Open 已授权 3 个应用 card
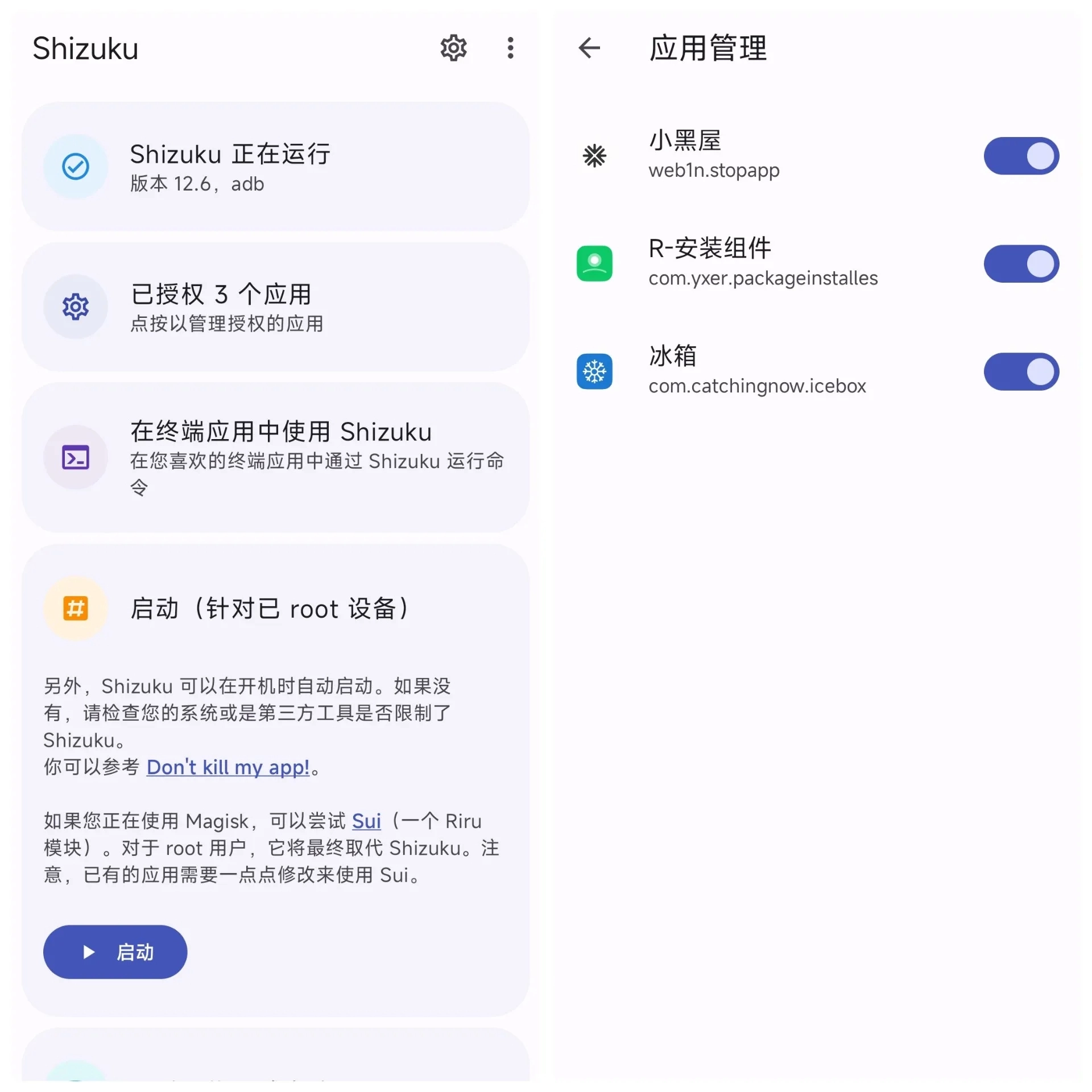Image resolution: width=1092 pixels, height=1092 pixels. (x=275, y=307)
